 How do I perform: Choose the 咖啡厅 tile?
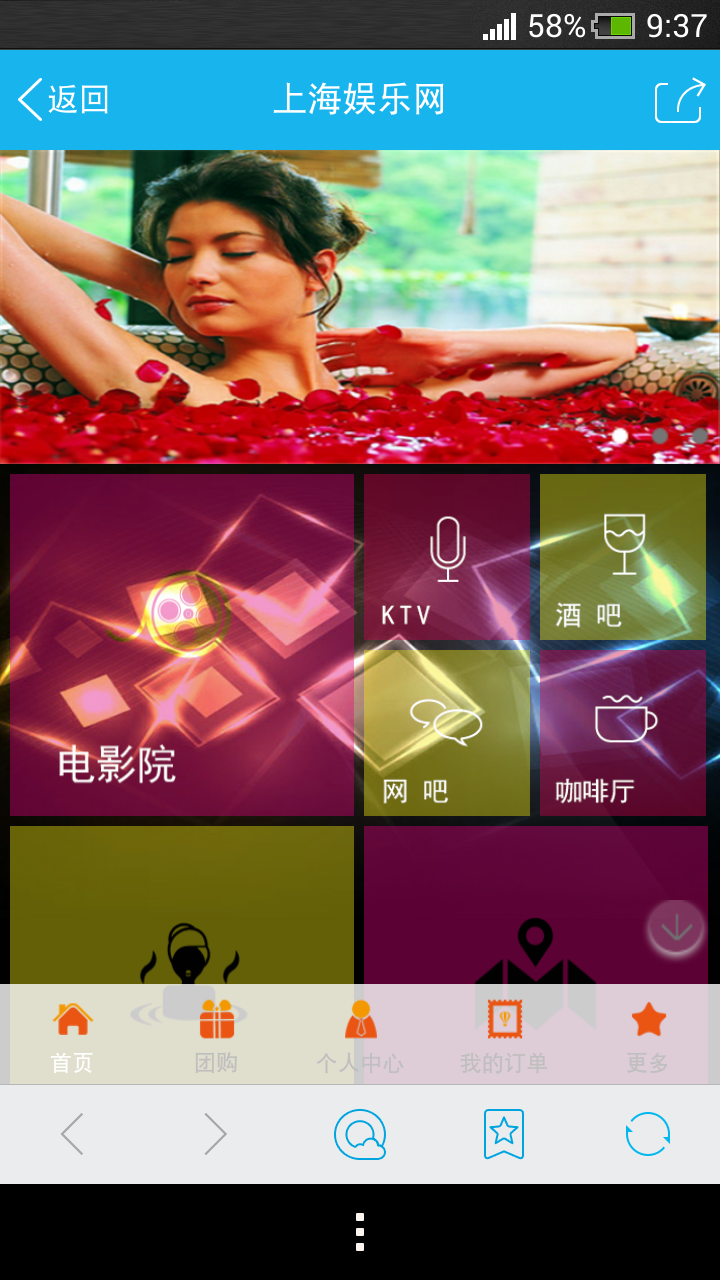[x=623, y=733]
